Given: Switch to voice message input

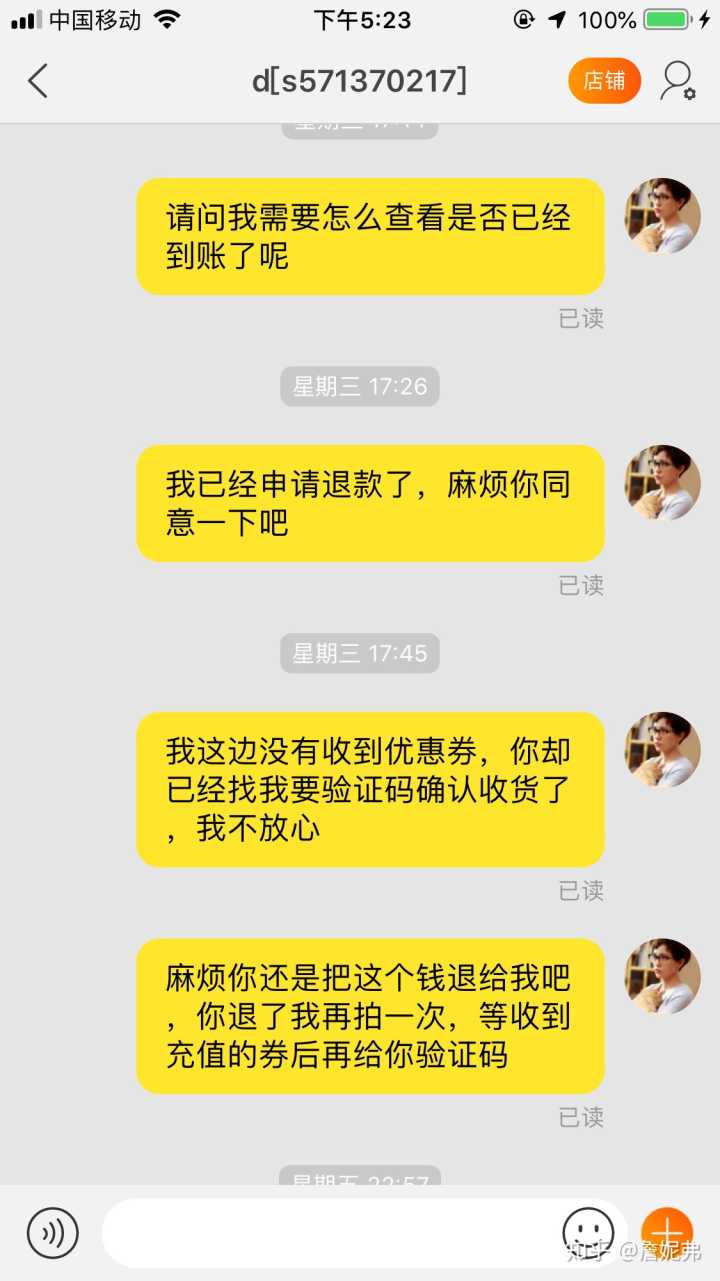Looking at the screenshot, I should coord(52,1232).
